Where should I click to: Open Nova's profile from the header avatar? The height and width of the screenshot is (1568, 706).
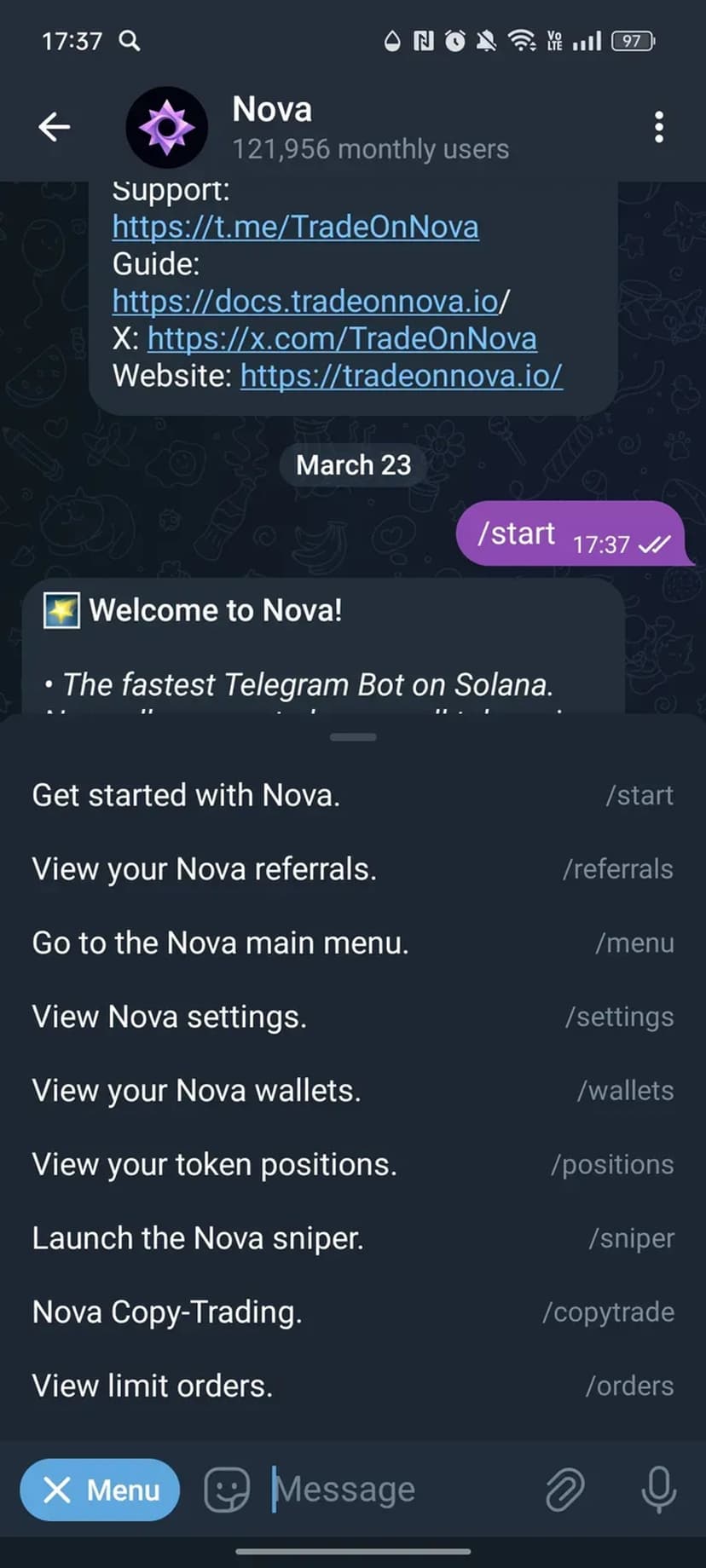(167, 127)
